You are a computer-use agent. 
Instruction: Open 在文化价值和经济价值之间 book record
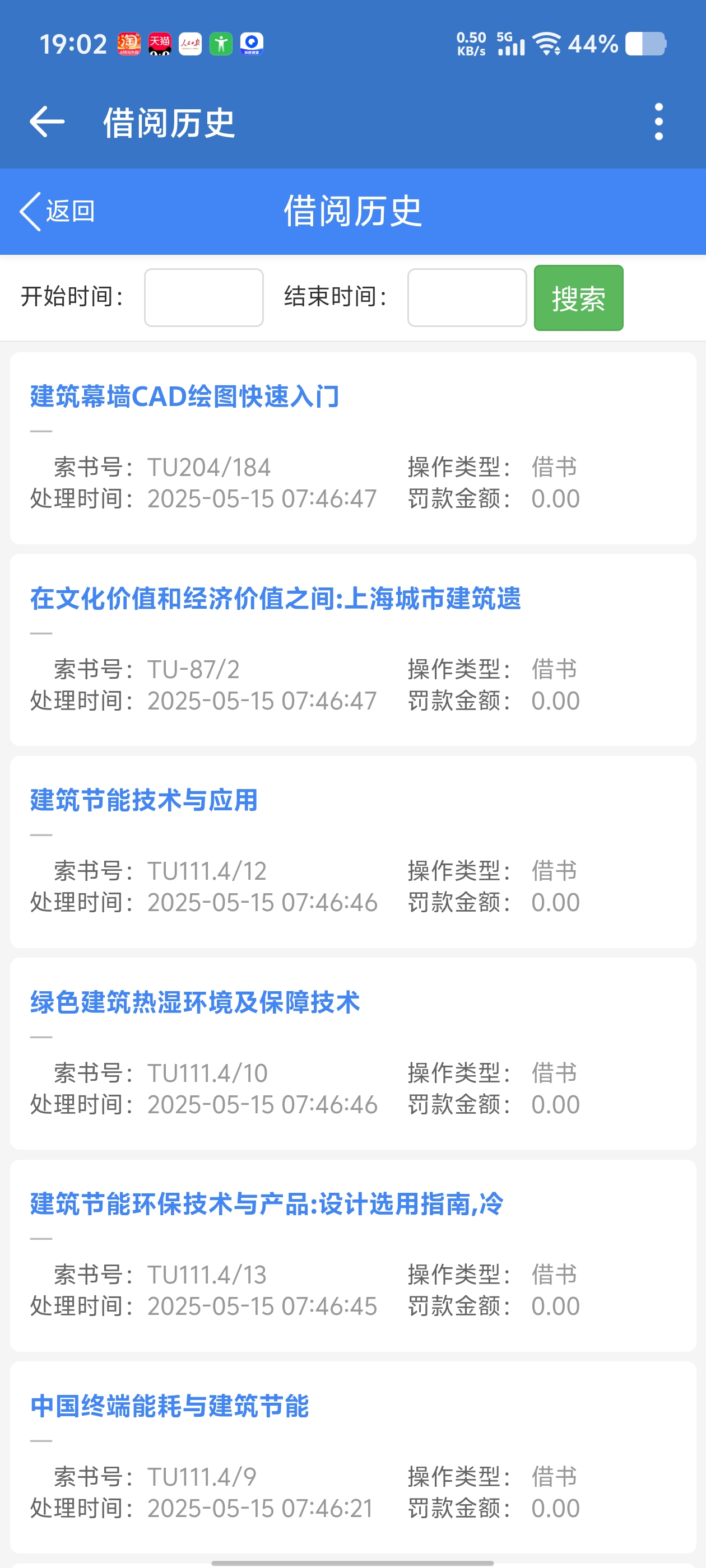tap(275, 598)
